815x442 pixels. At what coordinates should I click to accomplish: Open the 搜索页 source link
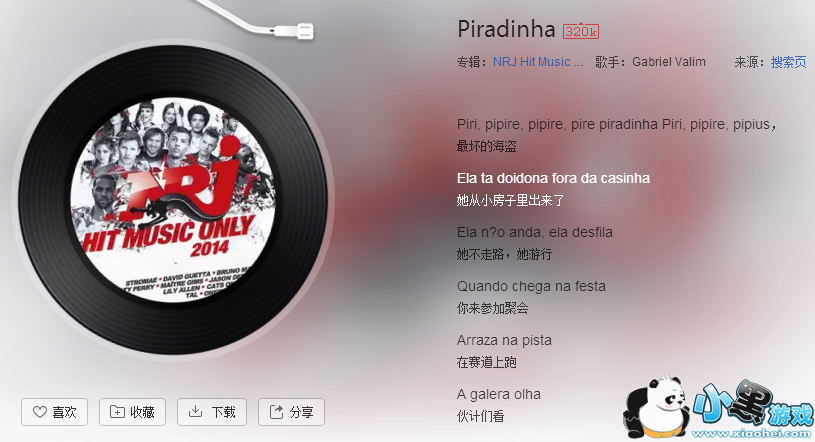tap(788, 62)
